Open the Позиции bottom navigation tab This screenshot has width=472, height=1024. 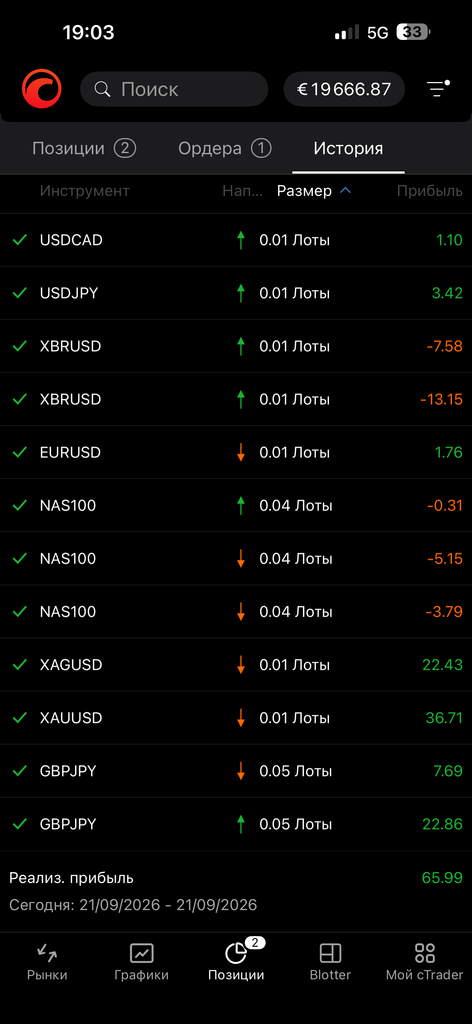pos(236,961)
